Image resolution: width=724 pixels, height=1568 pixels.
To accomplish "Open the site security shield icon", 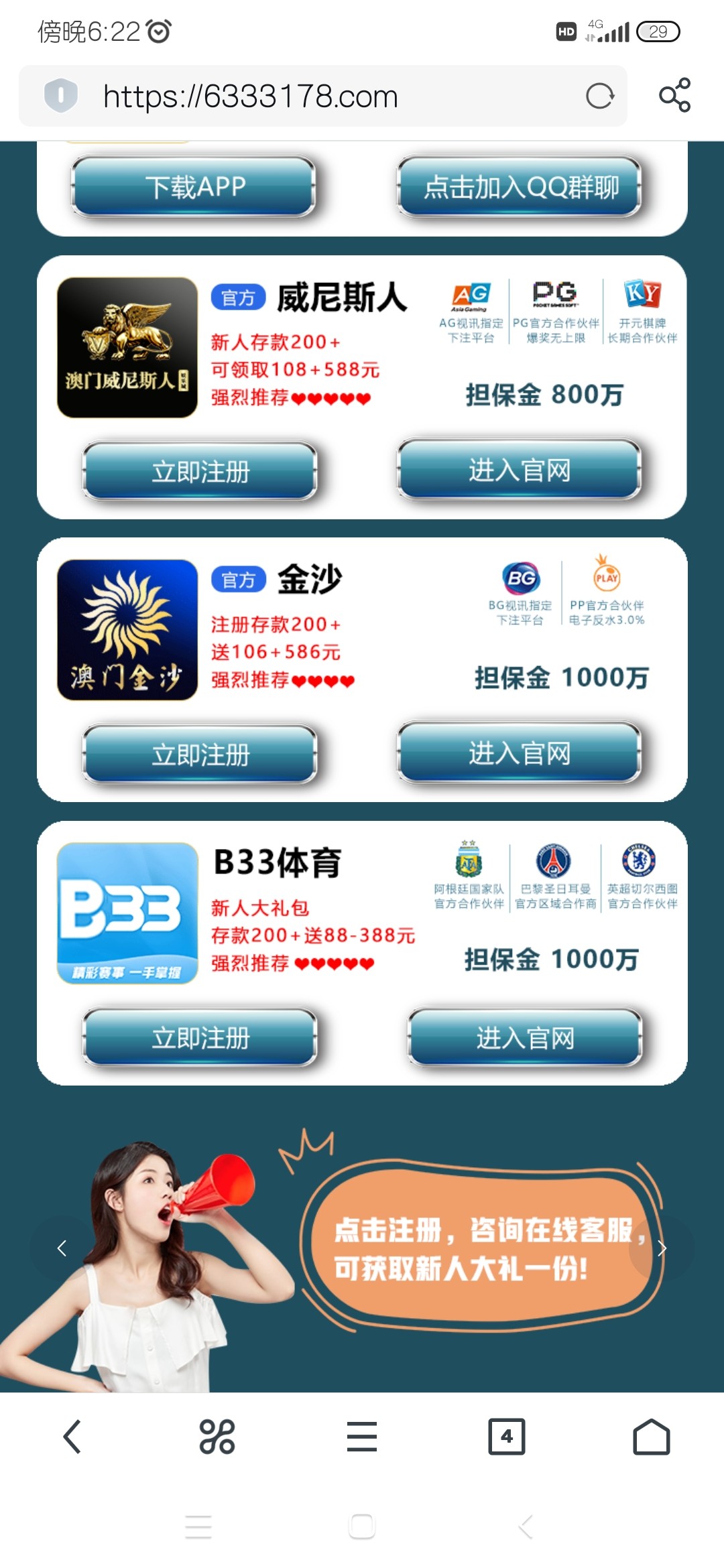I will click(x=61, y=95).
